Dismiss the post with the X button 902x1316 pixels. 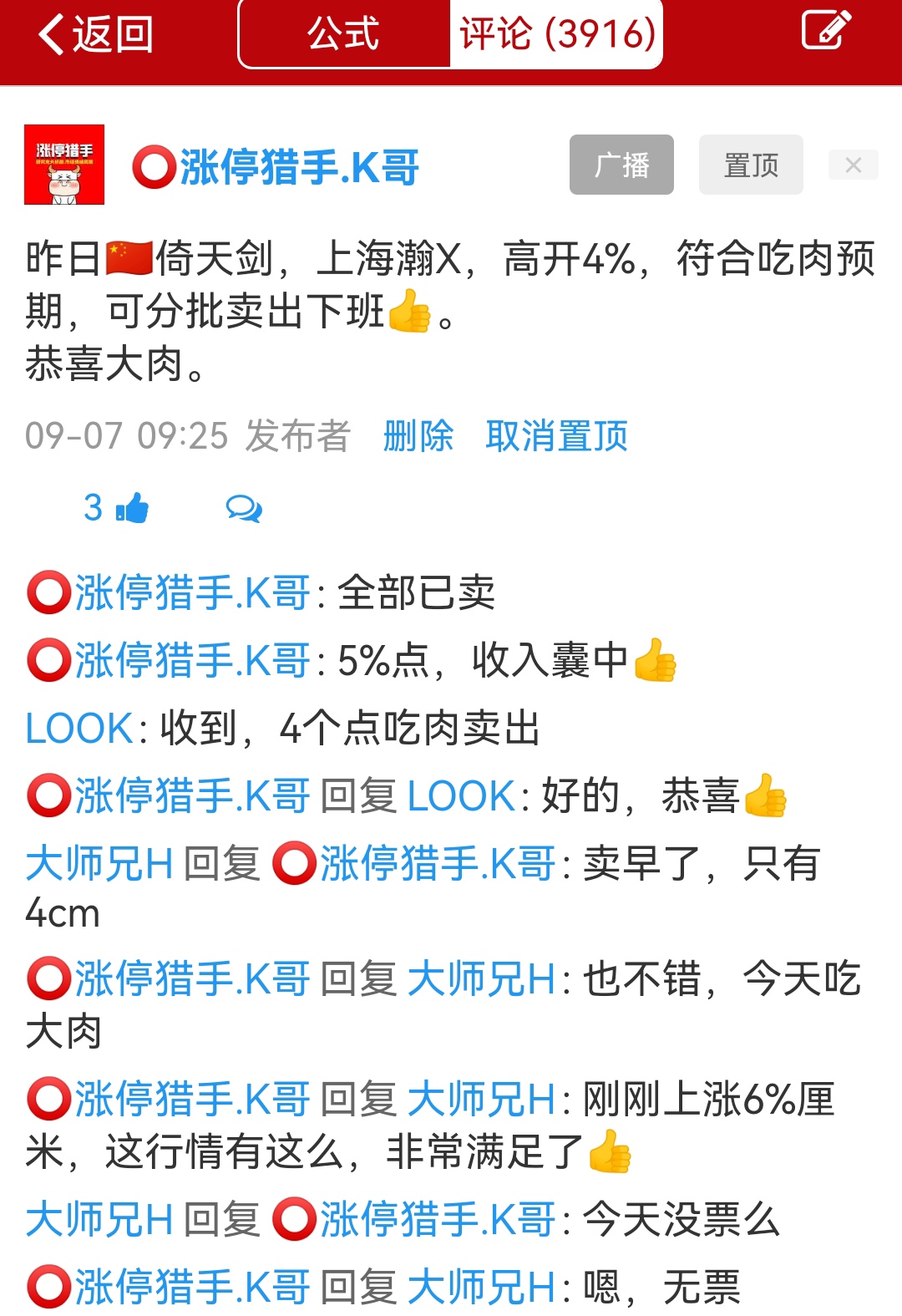click(x=853, y=165)
